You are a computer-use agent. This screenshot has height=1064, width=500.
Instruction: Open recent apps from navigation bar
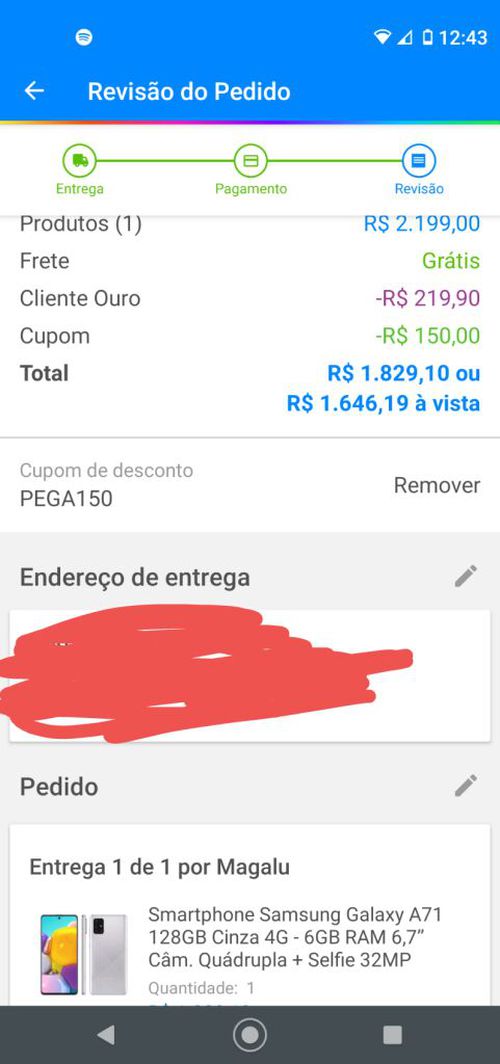393,1035
